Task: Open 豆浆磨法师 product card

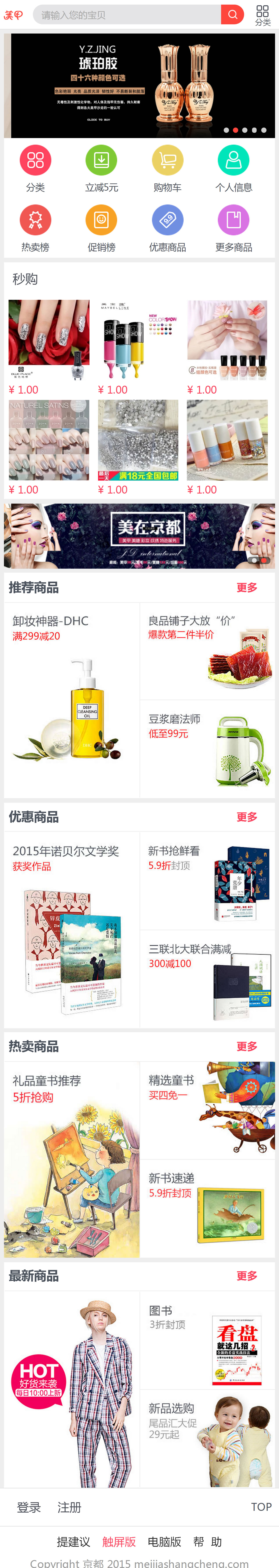Action: tap(207, 749)
